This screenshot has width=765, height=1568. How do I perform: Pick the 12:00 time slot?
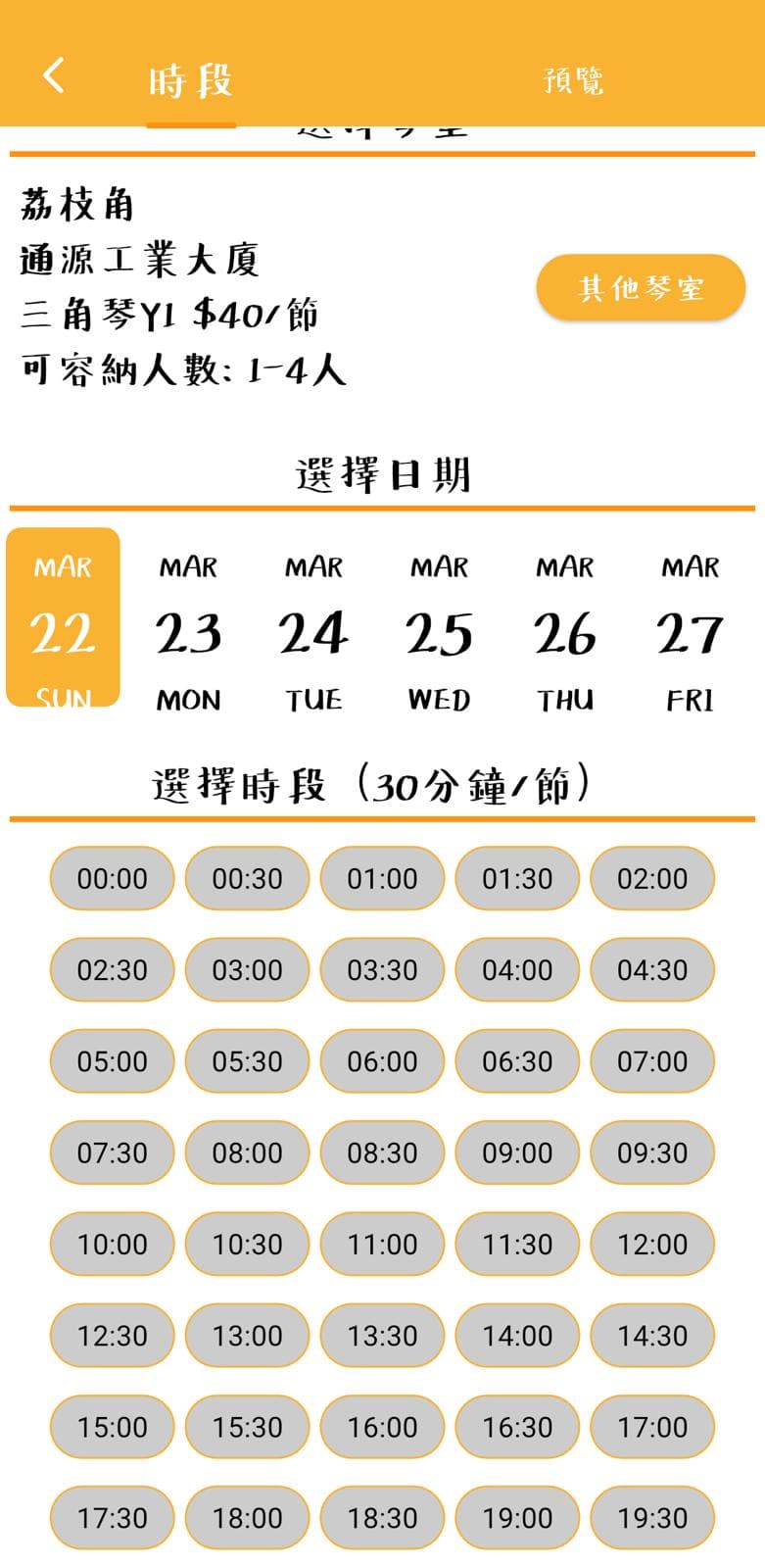(652, 1244)
